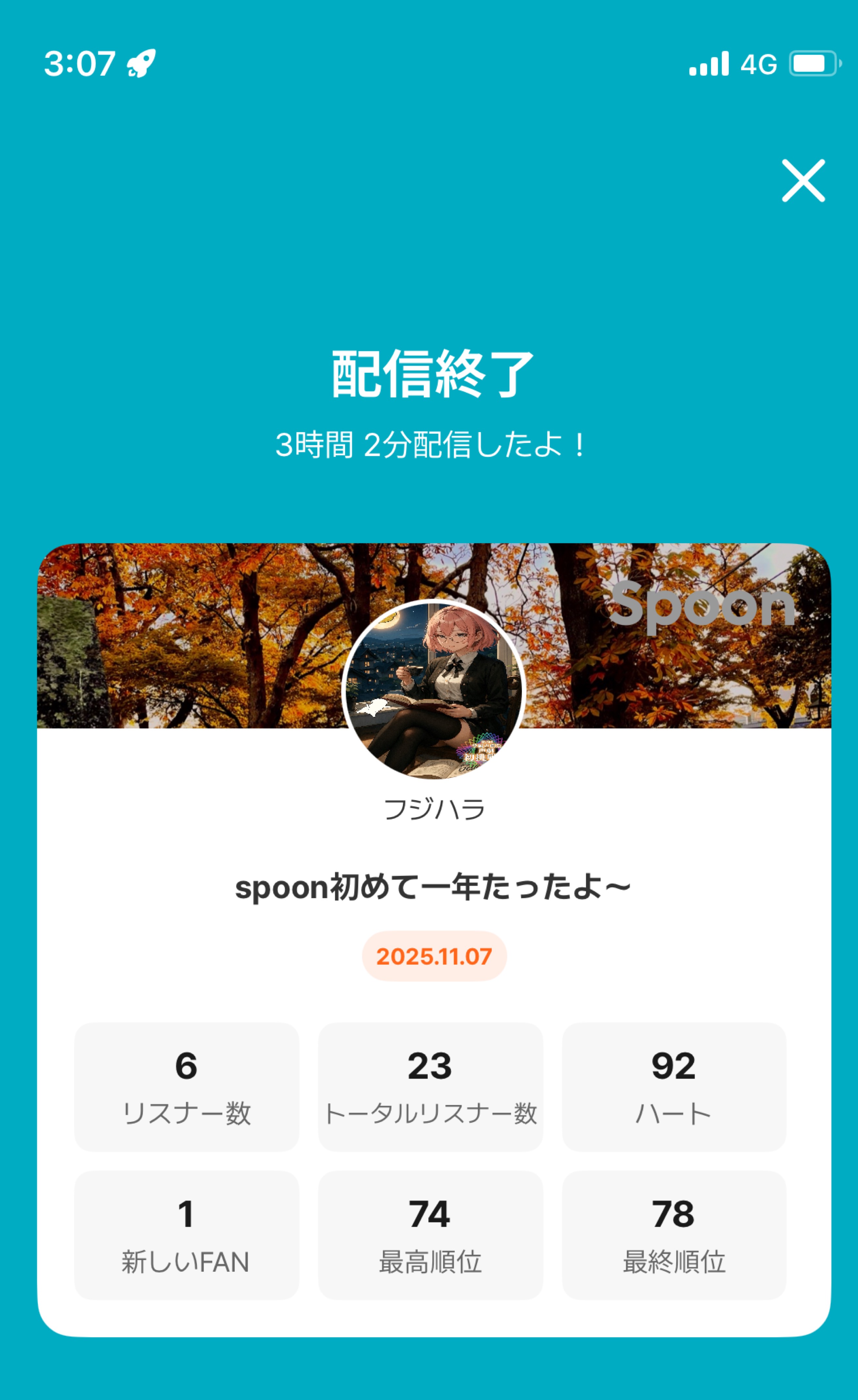Tap the battery indicator

[x=812, y=64]
